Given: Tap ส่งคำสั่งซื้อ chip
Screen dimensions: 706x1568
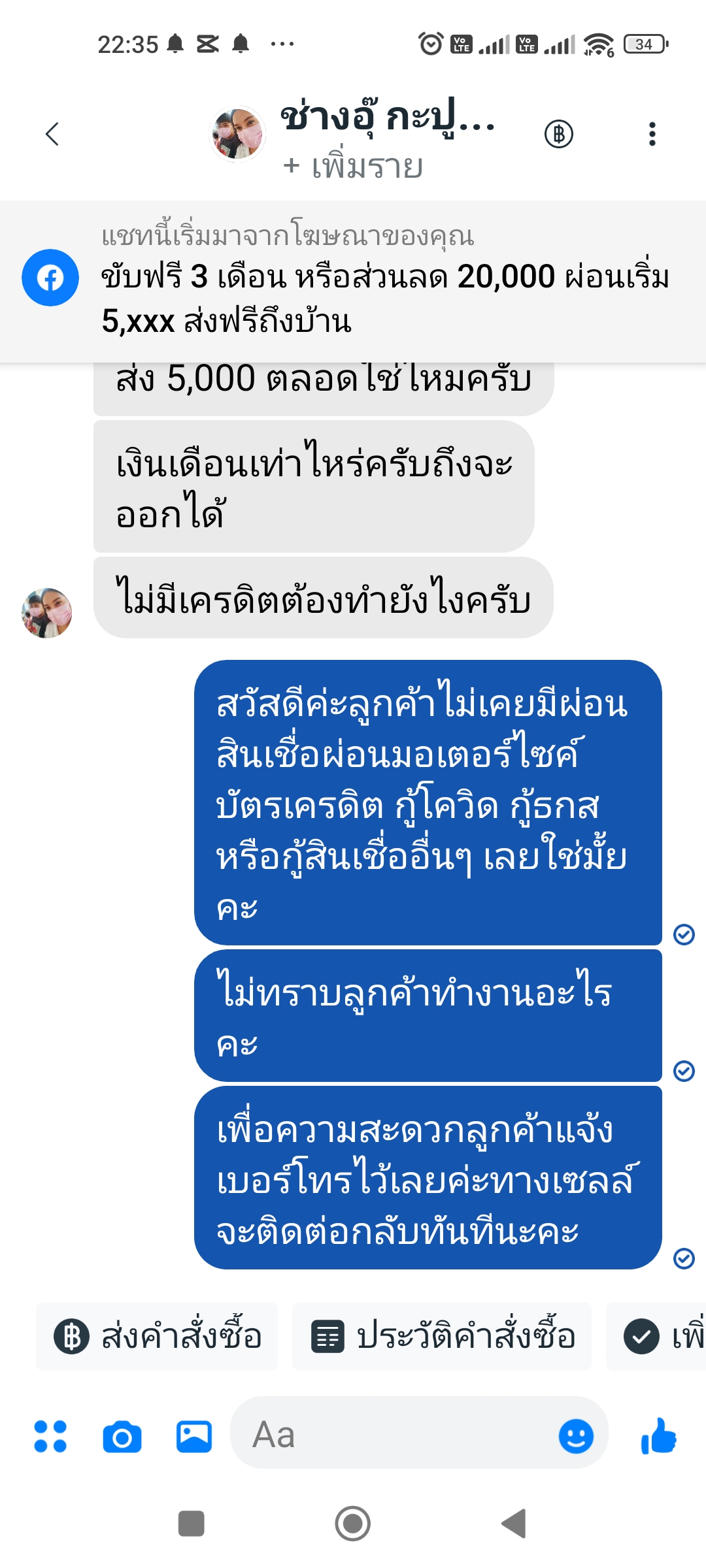Looking at the screenshot, I should (158, 1336).
